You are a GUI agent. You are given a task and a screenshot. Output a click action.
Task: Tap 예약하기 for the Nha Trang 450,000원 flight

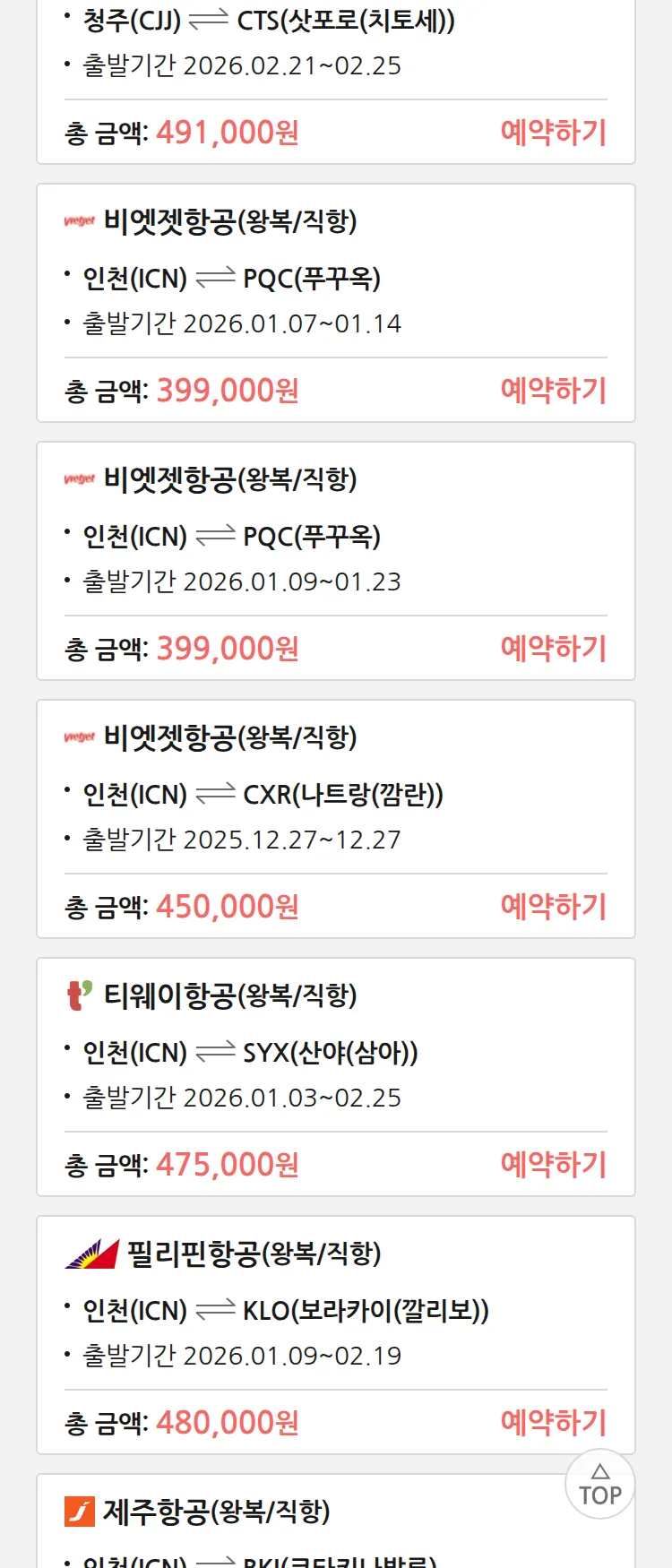[553, 907]
